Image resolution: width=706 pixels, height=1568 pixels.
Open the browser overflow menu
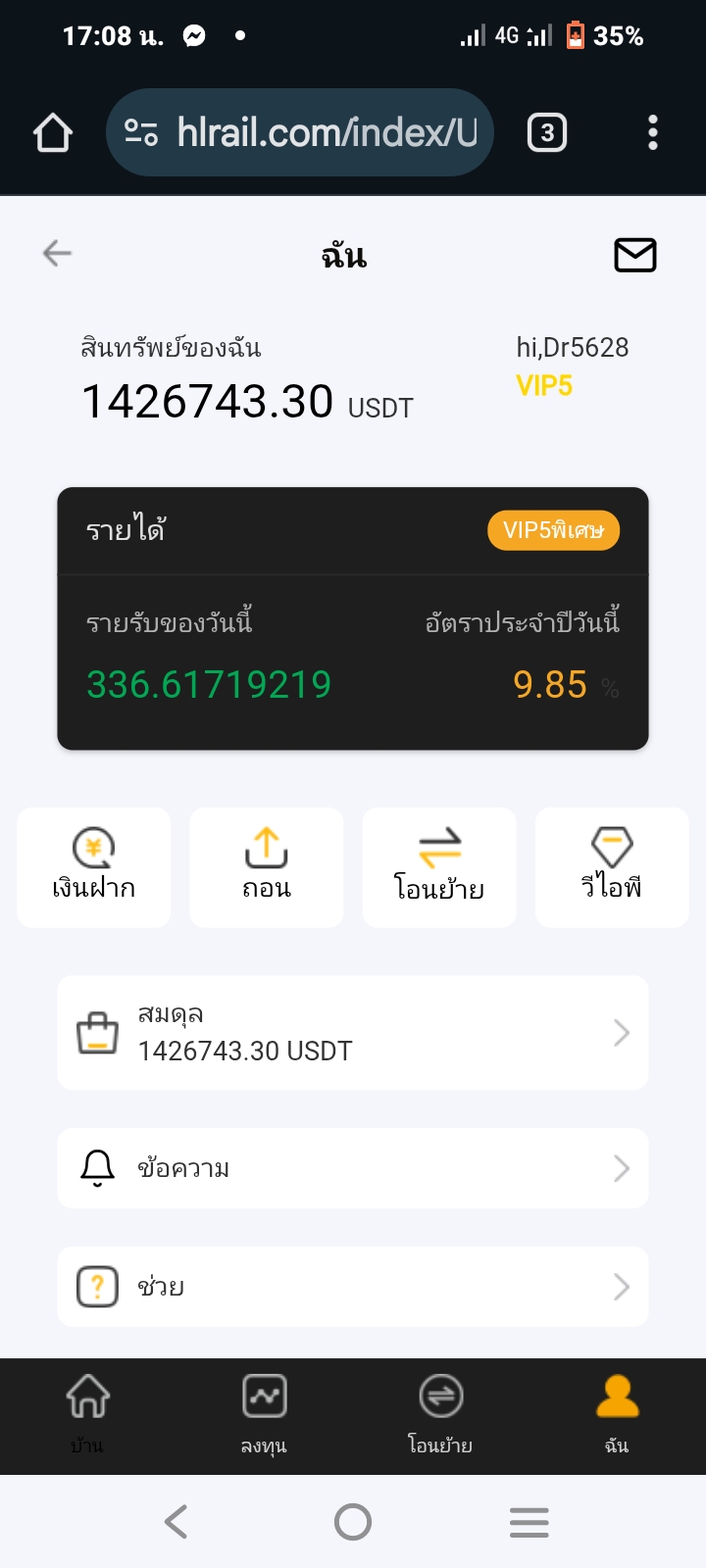click(x=653, y=132)
